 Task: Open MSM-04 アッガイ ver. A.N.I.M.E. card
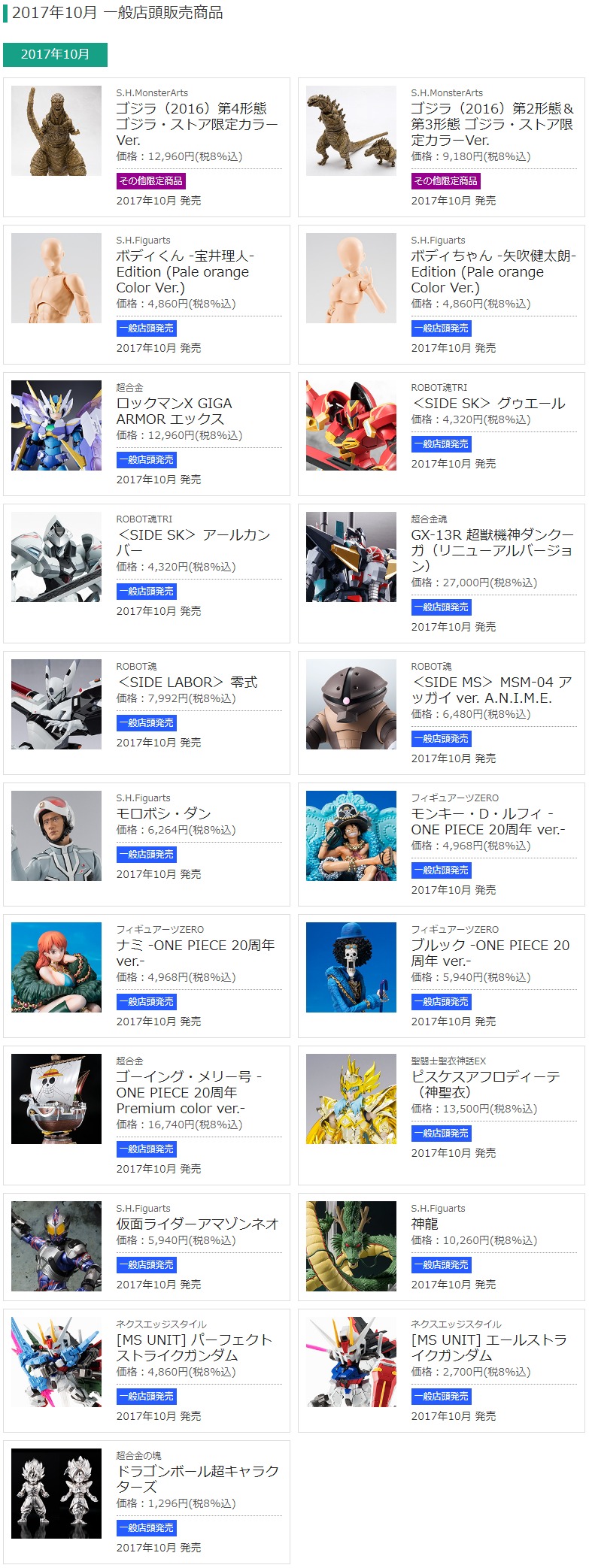(x=491, y=690)
